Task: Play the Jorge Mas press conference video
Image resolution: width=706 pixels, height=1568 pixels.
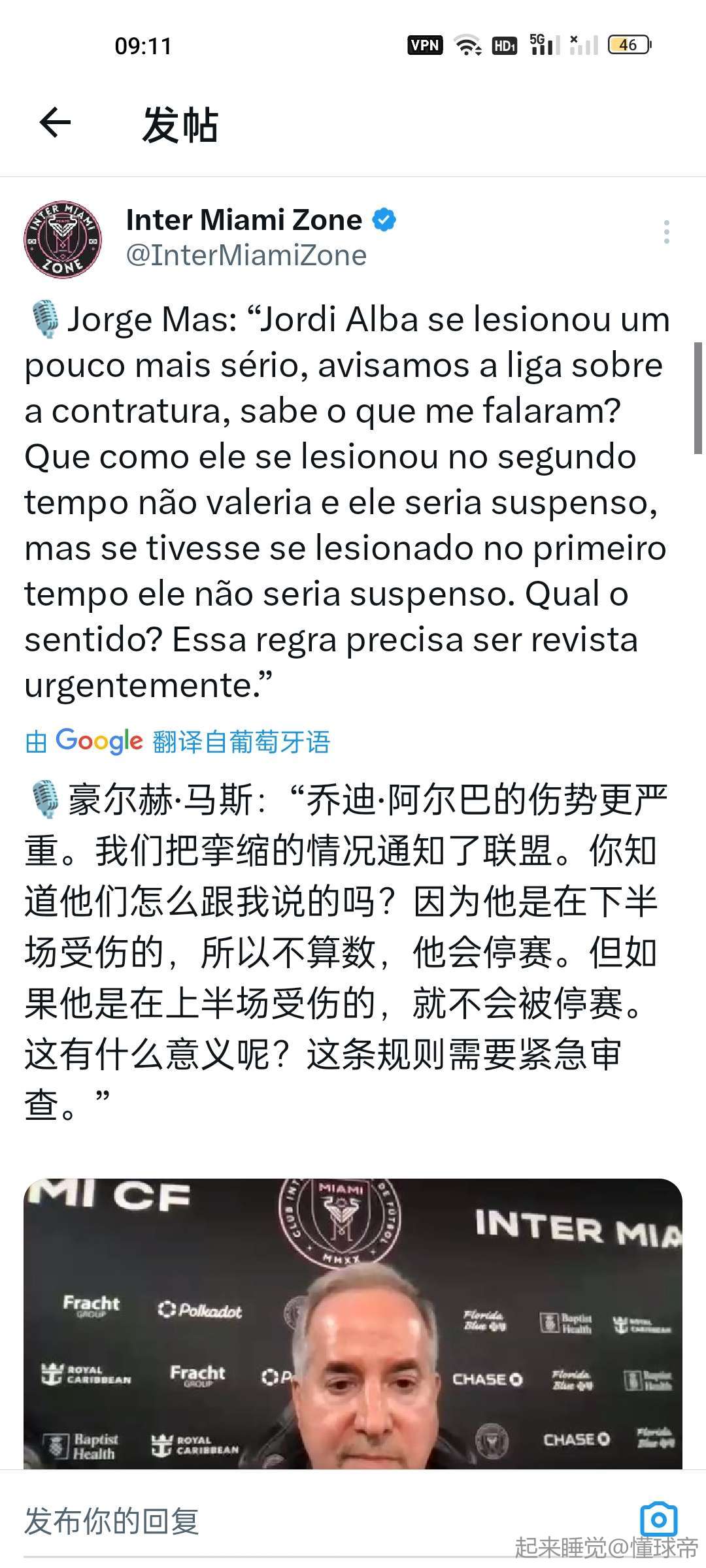Action: point(353,1326)
